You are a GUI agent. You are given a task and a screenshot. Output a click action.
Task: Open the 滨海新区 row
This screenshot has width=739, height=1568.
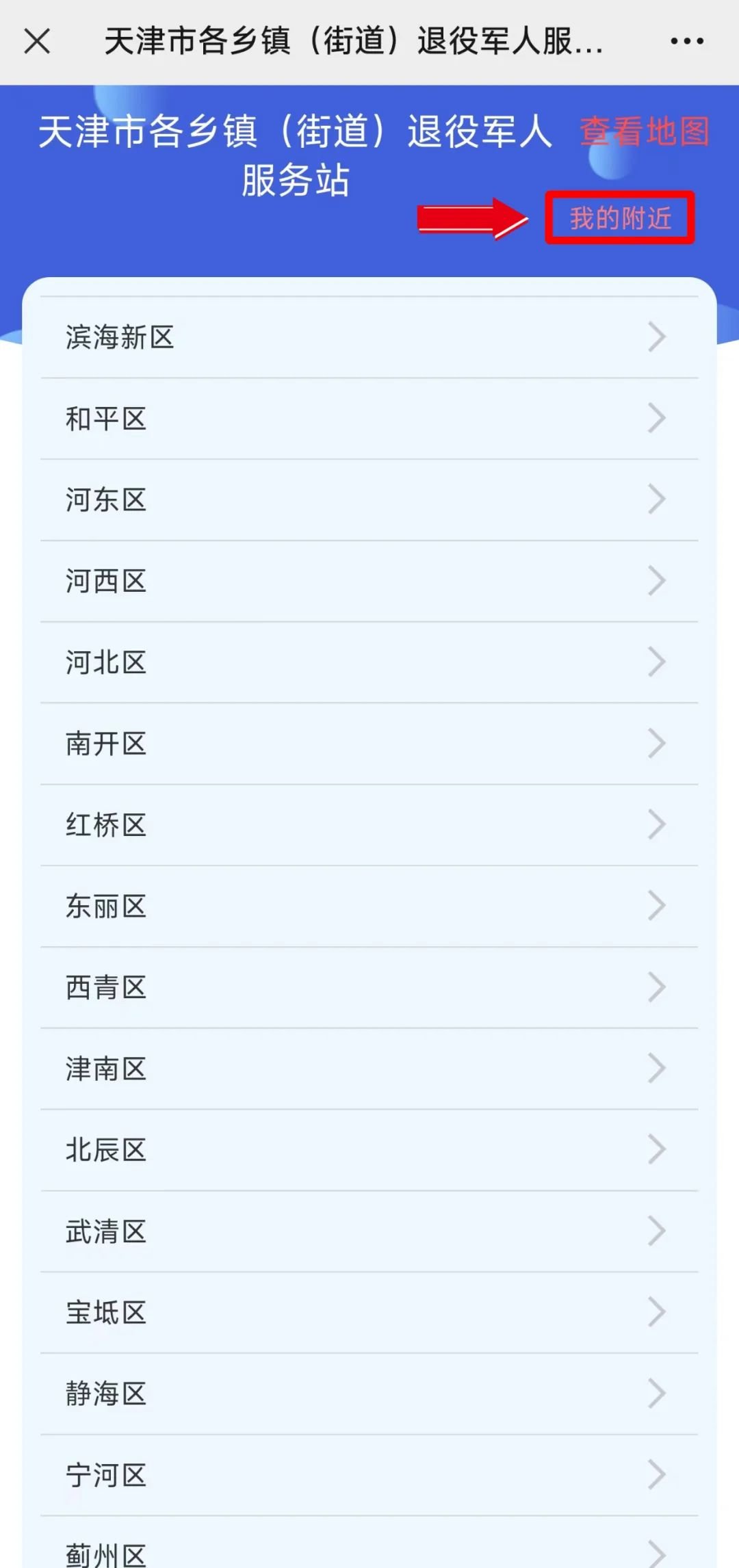coord(369,337)
